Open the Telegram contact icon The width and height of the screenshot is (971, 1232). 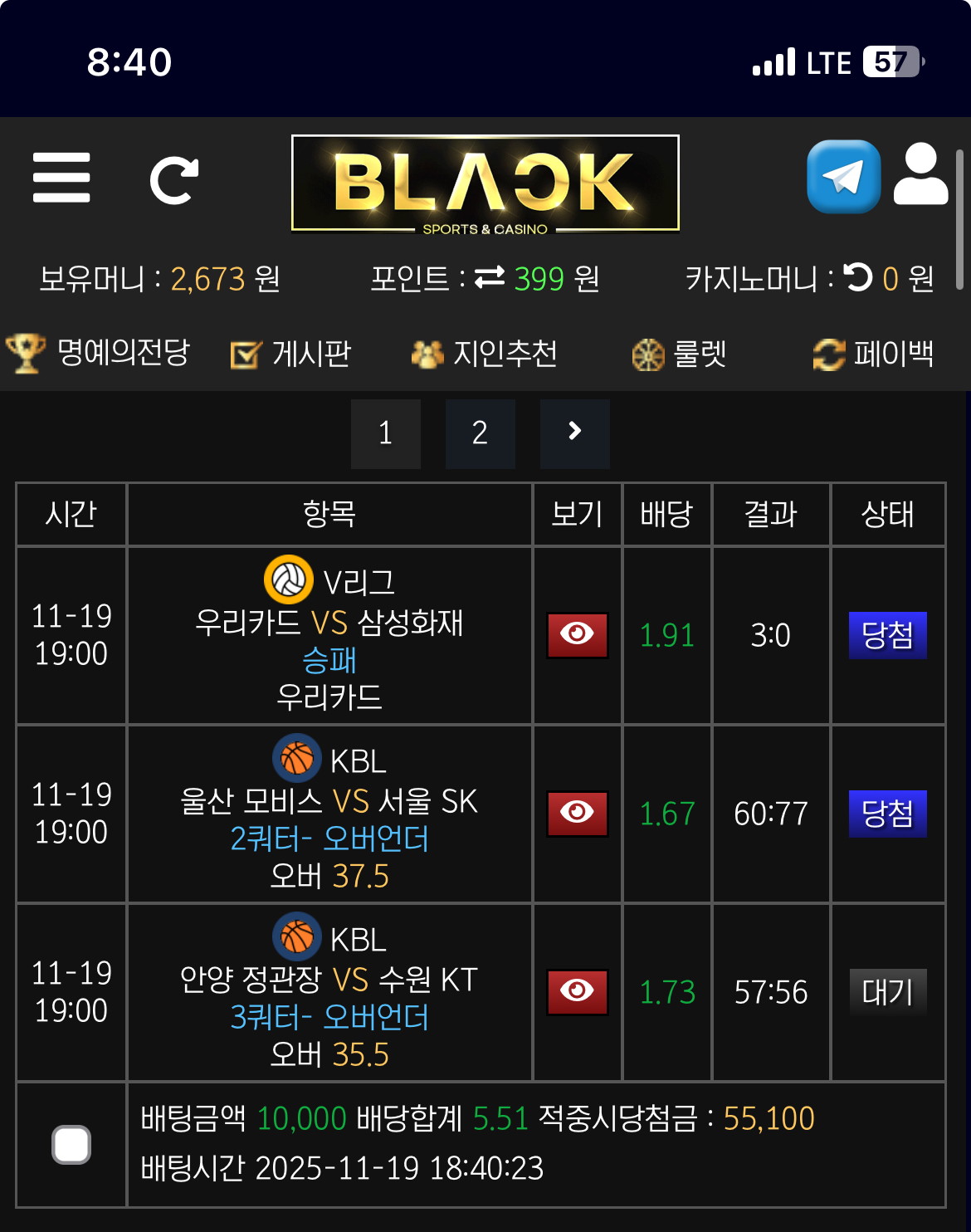[843, 177]
